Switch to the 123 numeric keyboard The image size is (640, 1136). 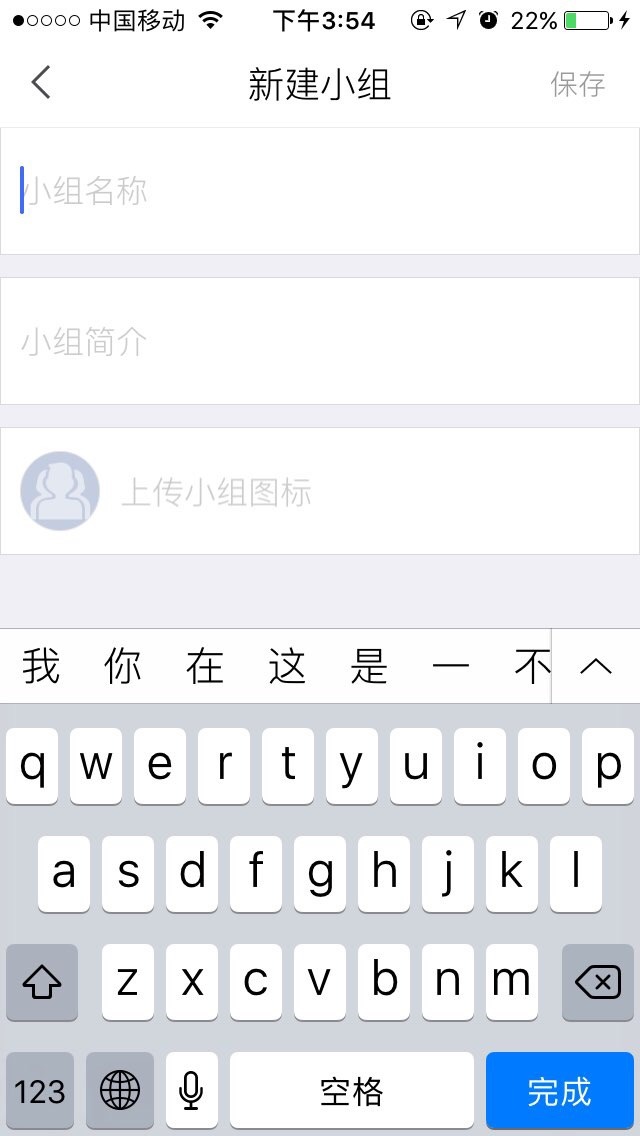coord(40,1090)
